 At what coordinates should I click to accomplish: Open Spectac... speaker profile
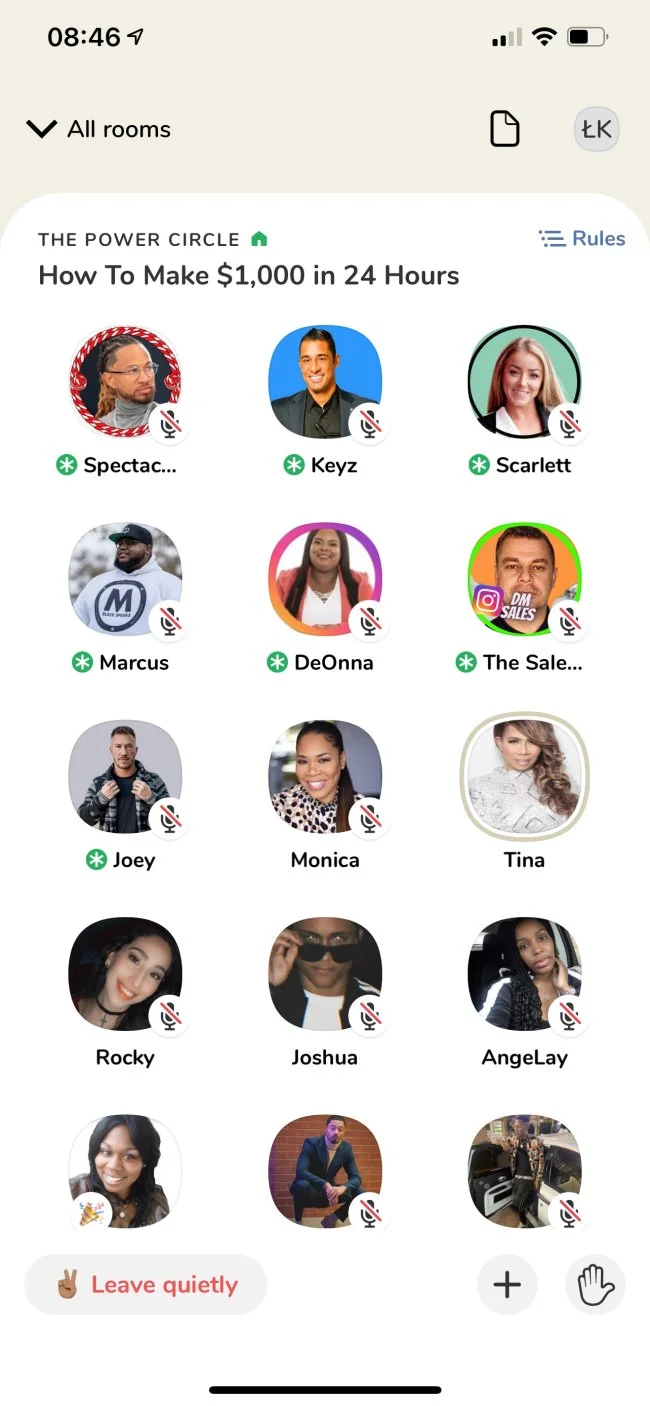[125, 382]
